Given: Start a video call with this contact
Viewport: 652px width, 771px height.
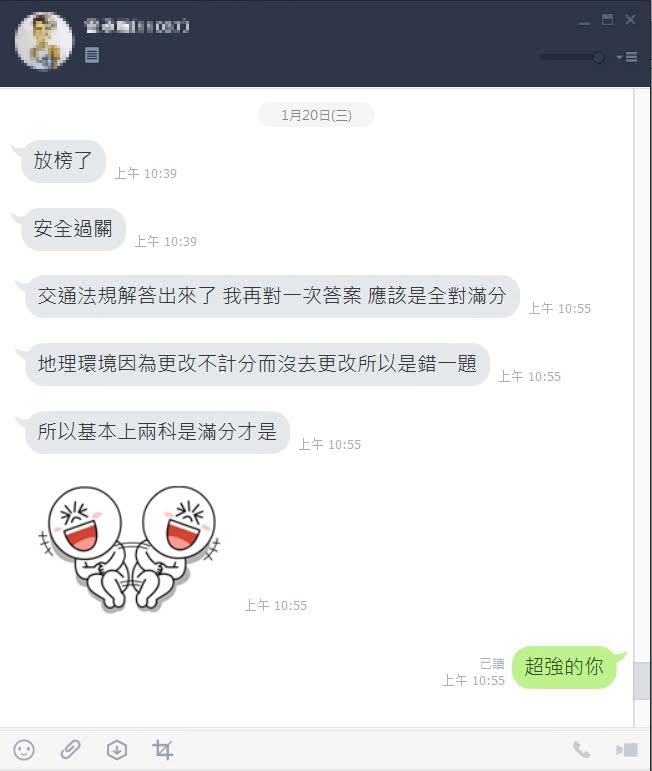Looking at the screenshot, I should pos(627,749).
